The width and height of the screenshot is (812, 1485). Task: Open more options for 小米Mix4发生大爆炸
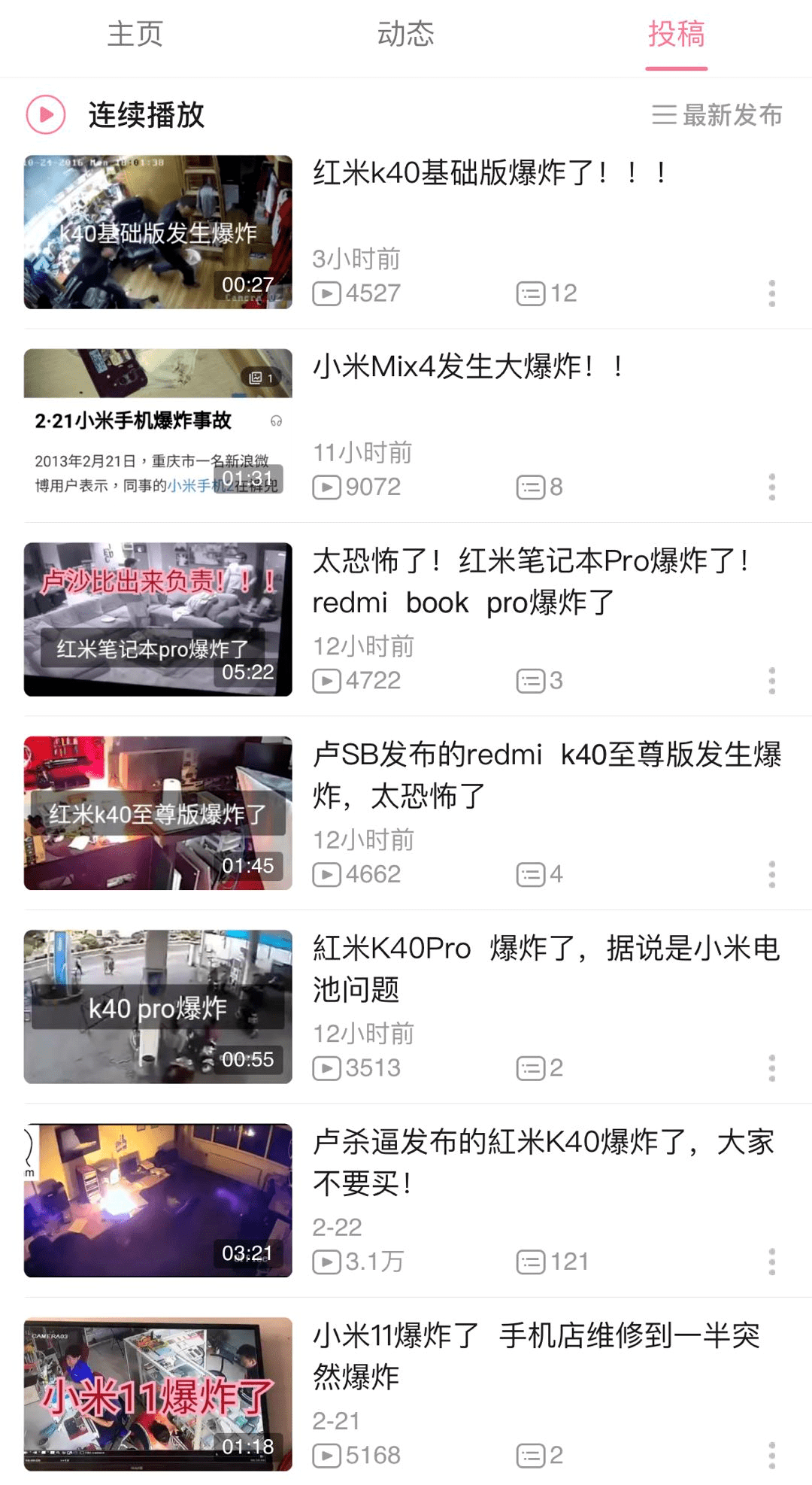point(771,487)
